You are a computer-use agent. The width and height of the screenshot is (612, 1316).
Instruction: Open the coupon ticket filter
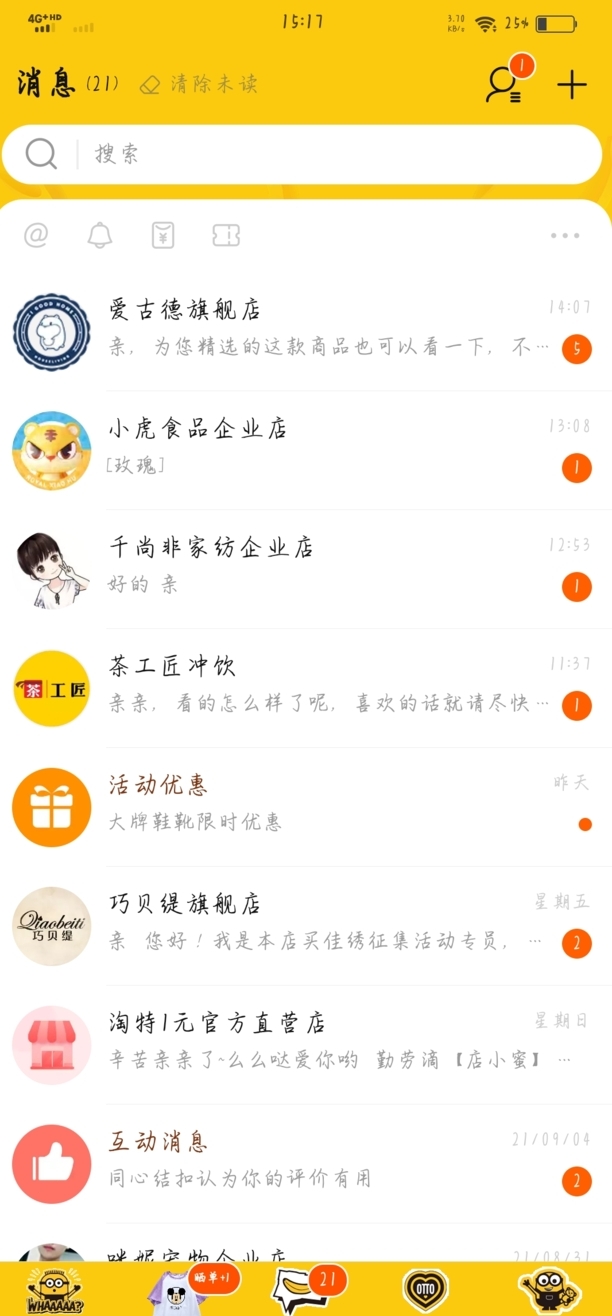pyautogui.click(x=226, y=236)
